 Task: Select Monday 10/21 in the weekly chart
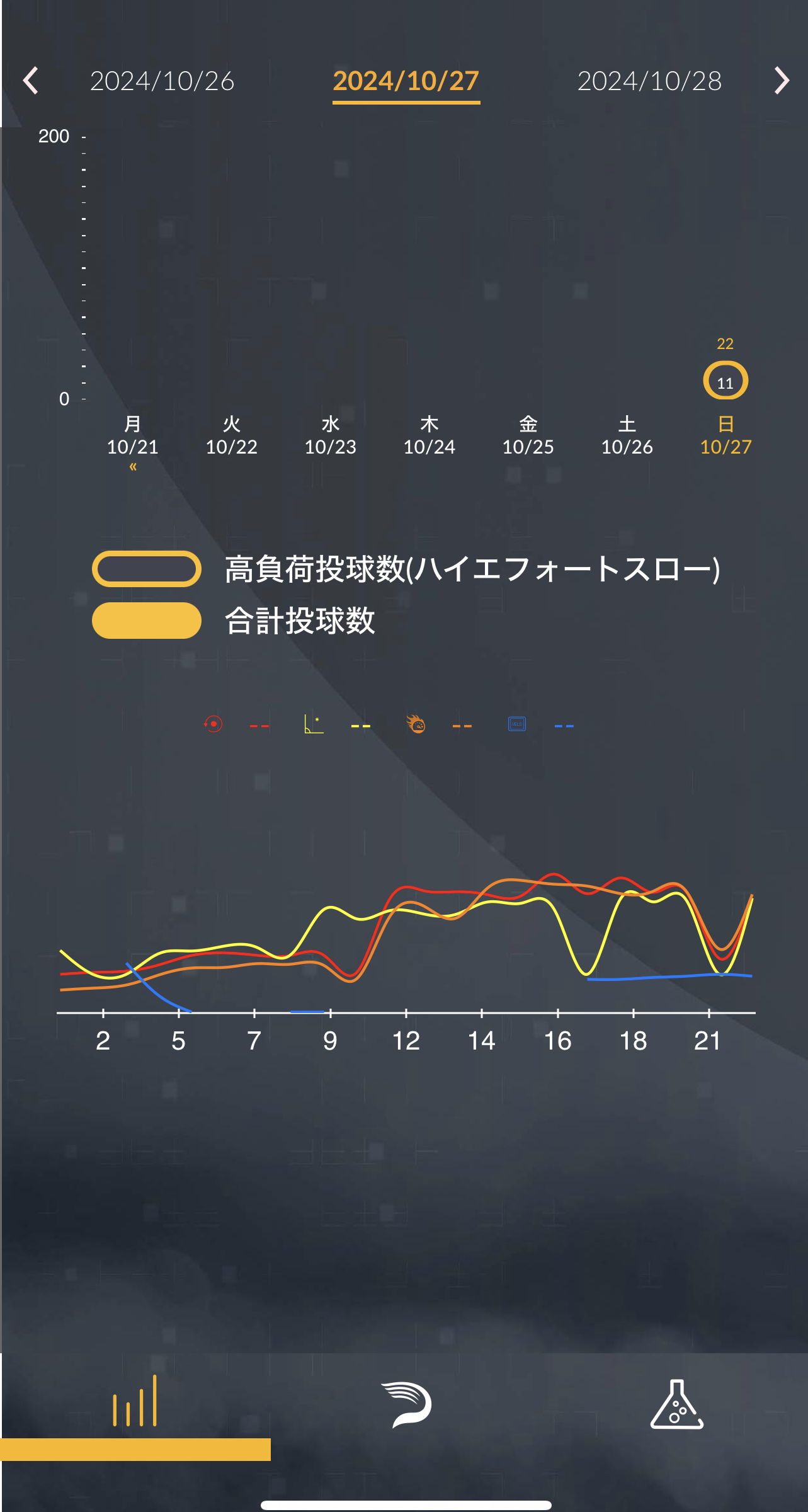(133, 435)
